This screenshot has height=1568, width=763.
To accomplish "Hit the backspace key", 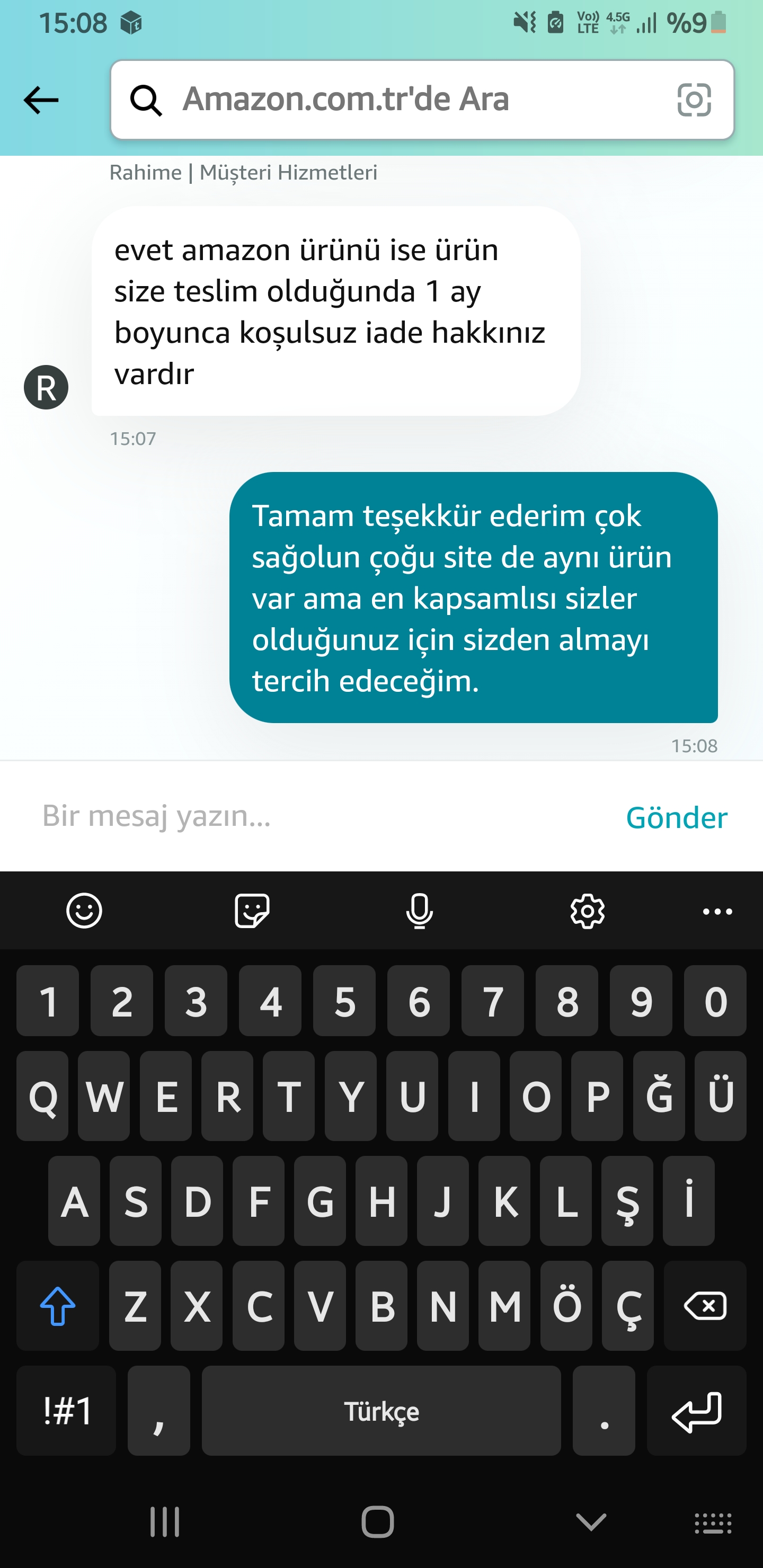I will click(x=705, y=1306).
